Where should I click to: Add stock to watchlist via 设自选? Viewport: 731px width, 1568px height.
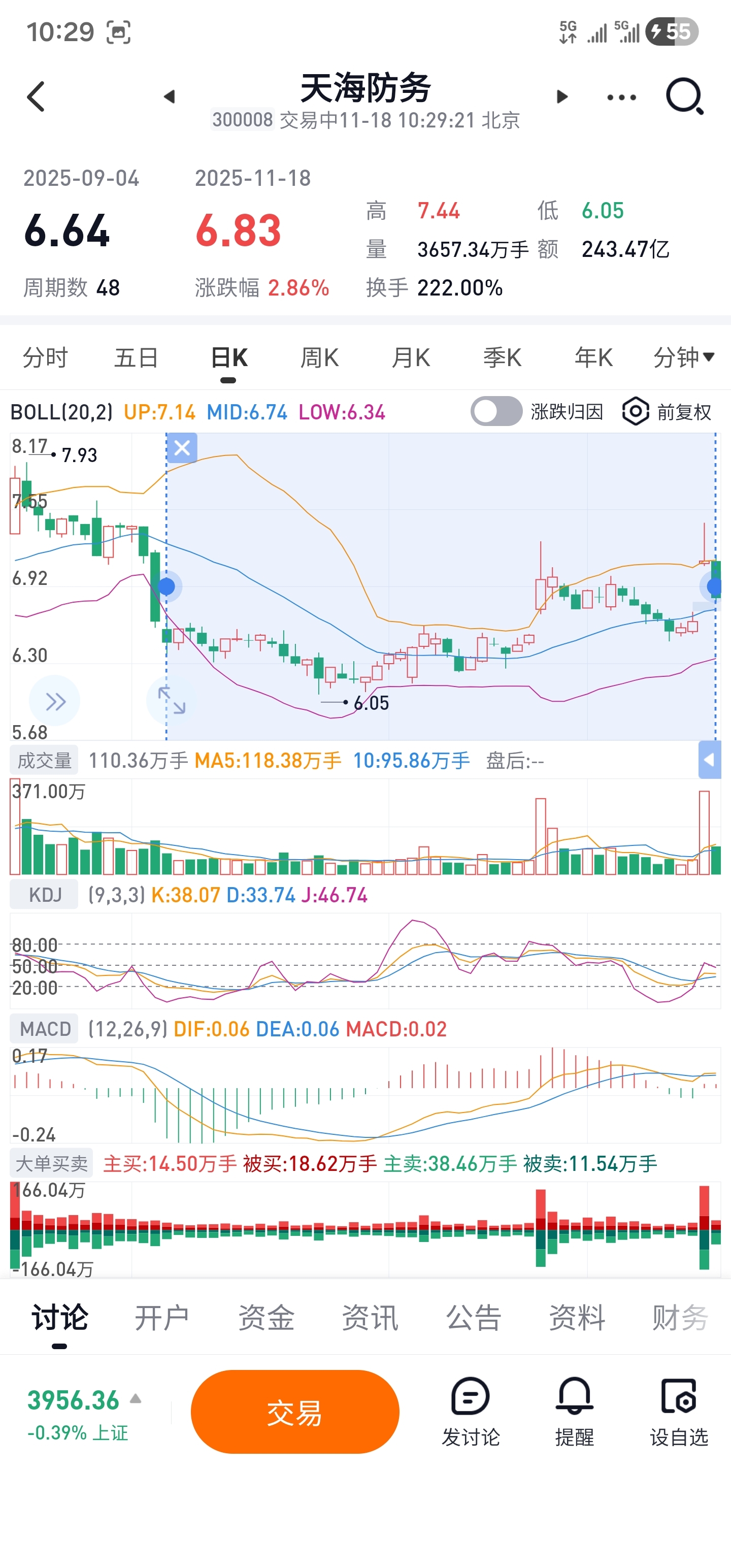pos(679,1412)
